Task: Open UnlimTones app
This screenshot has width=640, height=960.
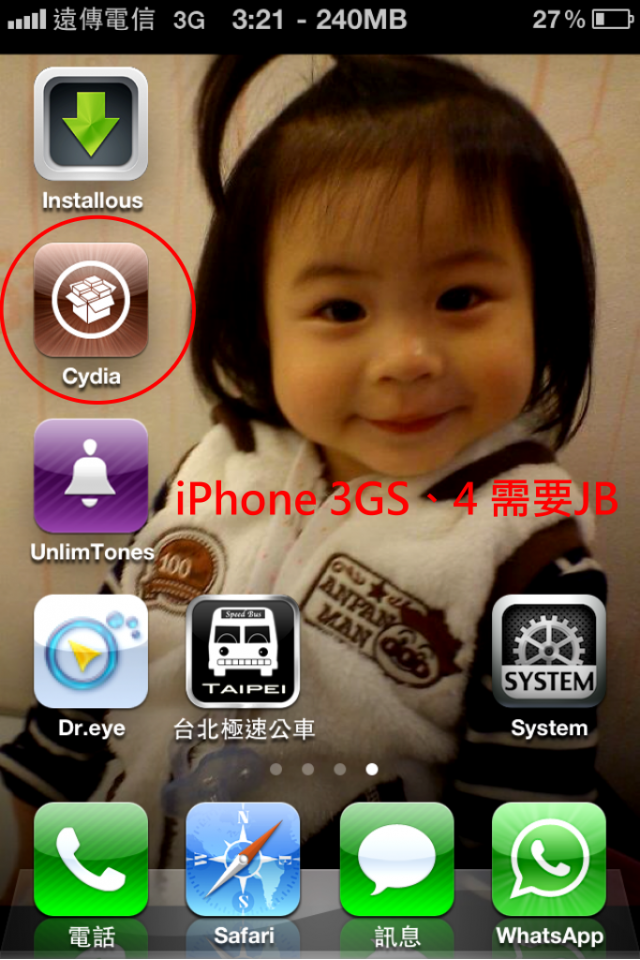Action: (x=91, y=476)
